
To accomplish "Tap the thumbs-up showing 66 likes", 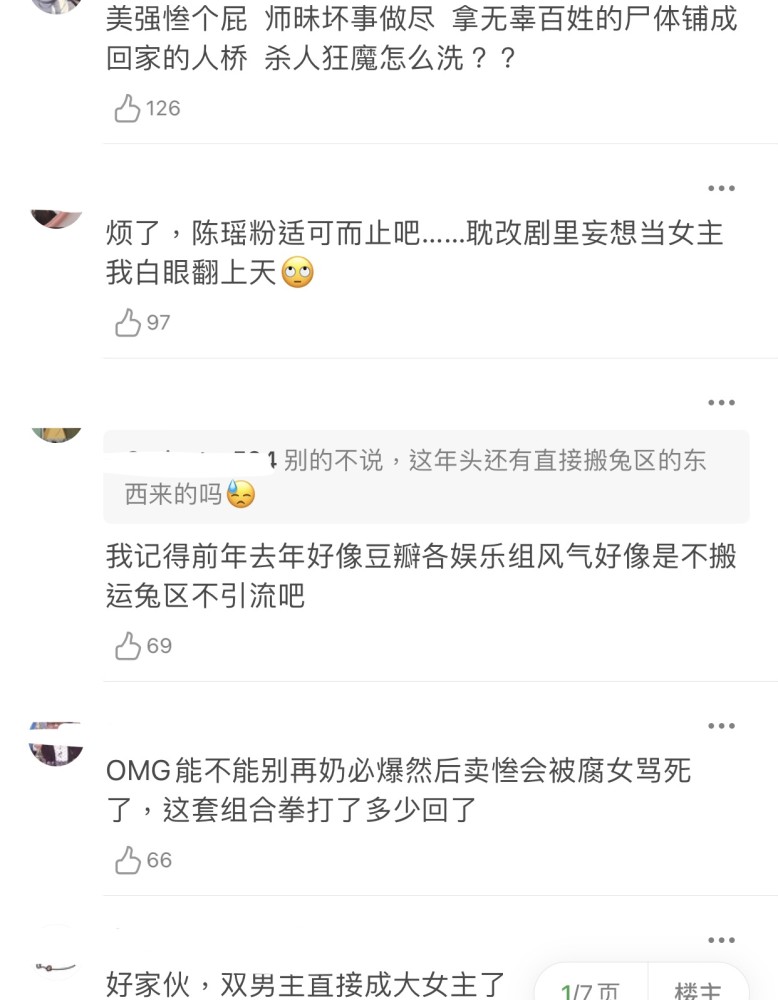I will coord(125,859).
